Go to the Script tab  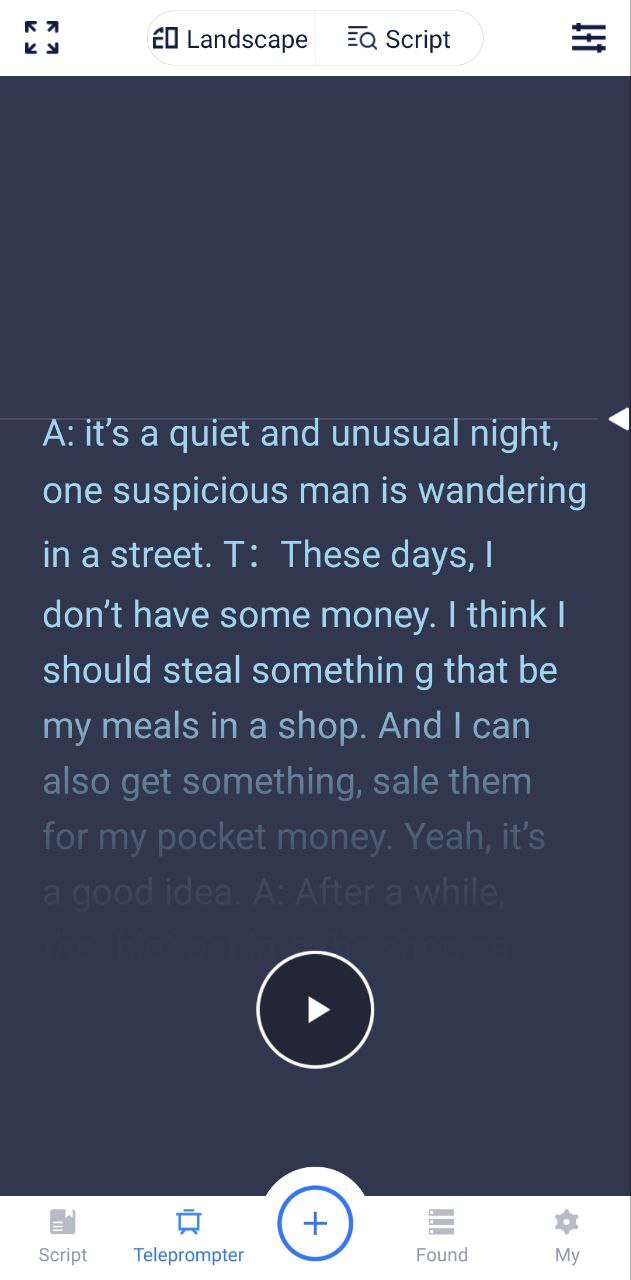[x=63, y=1236]
